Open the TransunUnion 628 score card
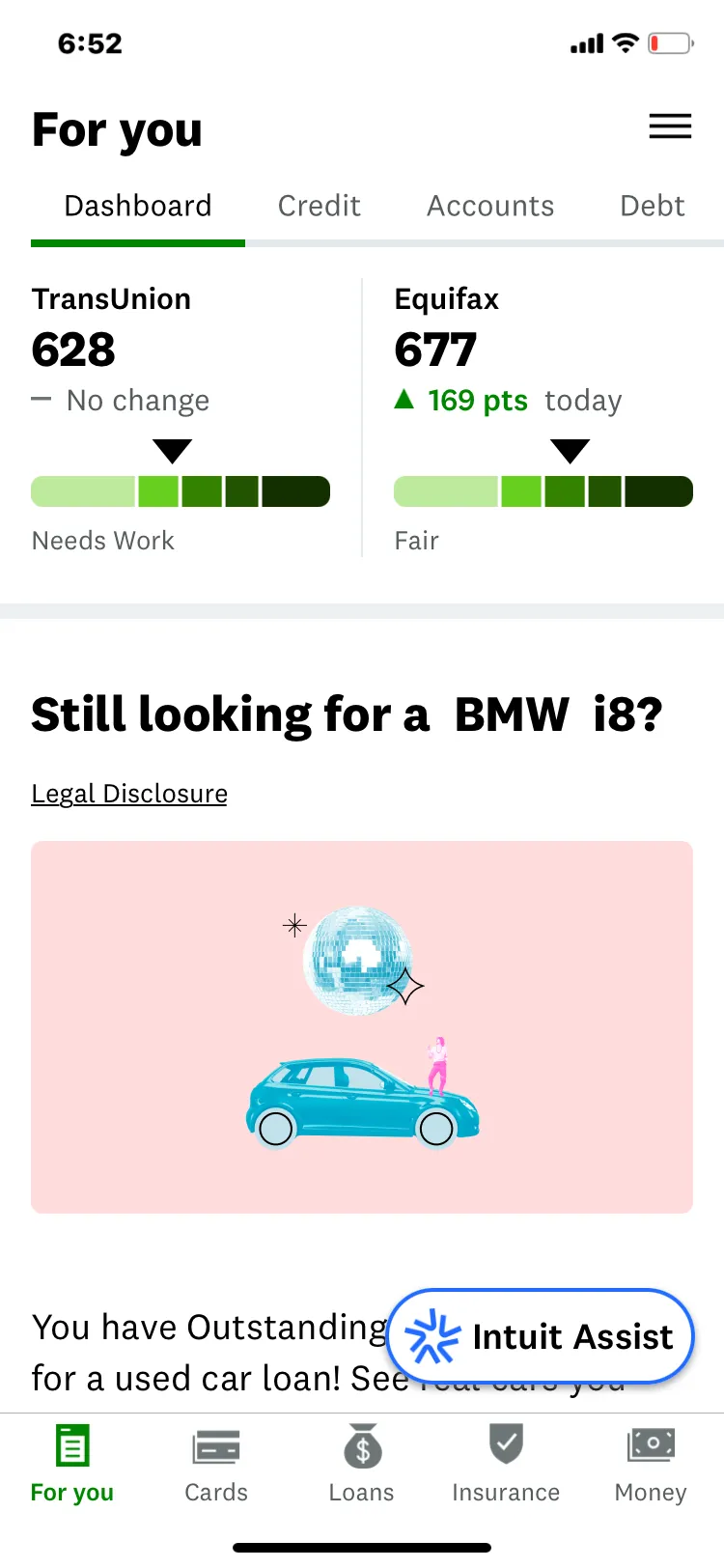 [x=181, y=418]
